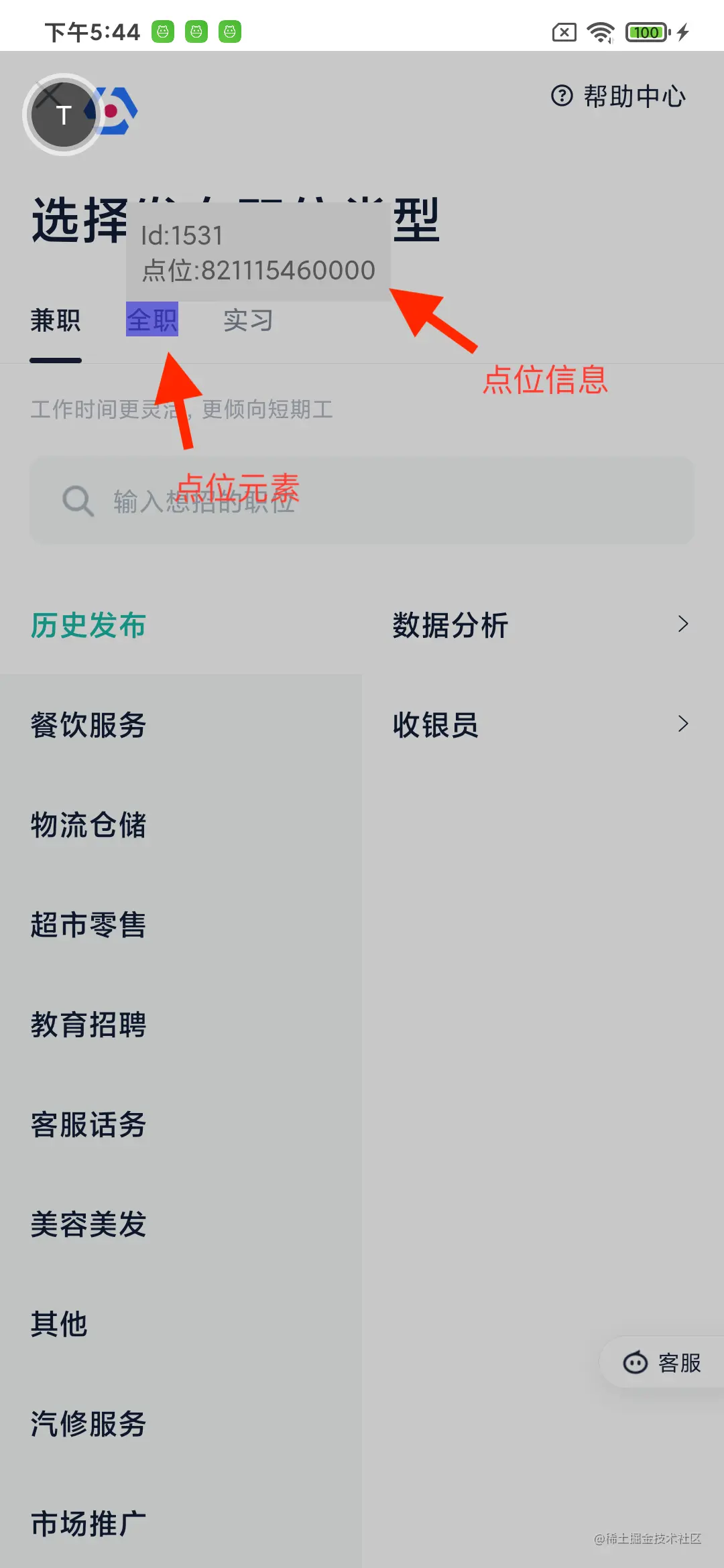Open the 帮助中心 help center
The image size is (724, 1568).
619,96
